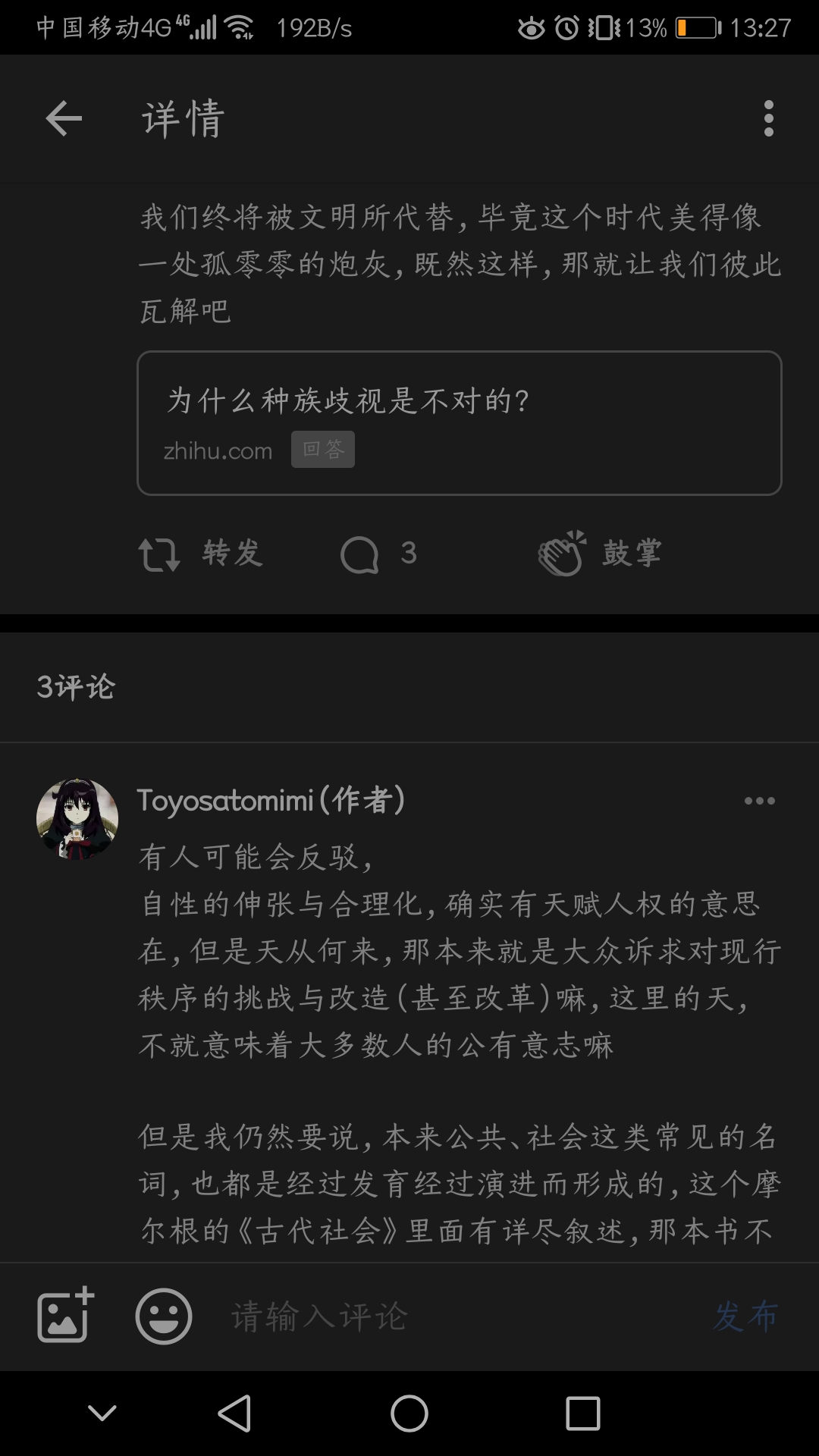
Task: Attach an image to your comment
Action: click(65, 1316)
